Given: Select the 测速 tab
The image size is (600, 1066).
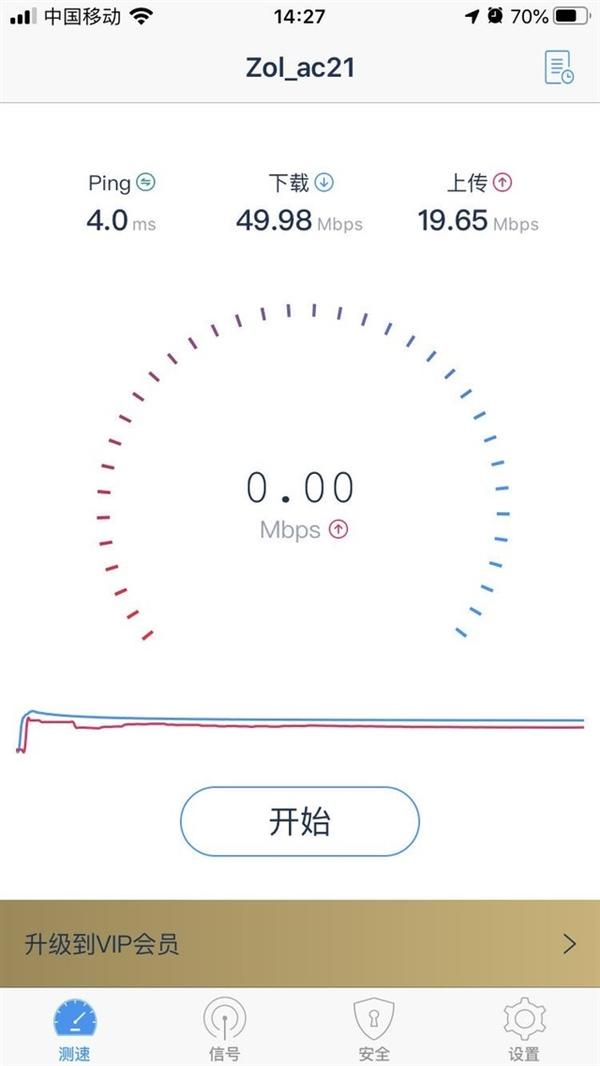Looking at the screenshot, I should (75, 1029).
